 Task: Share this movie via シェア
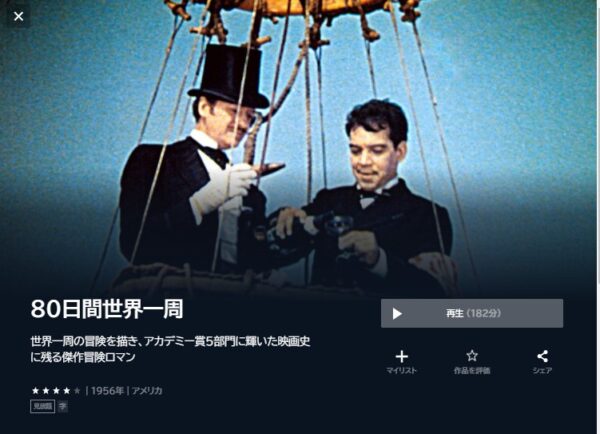pyautogui.click(x=542, y=361)
